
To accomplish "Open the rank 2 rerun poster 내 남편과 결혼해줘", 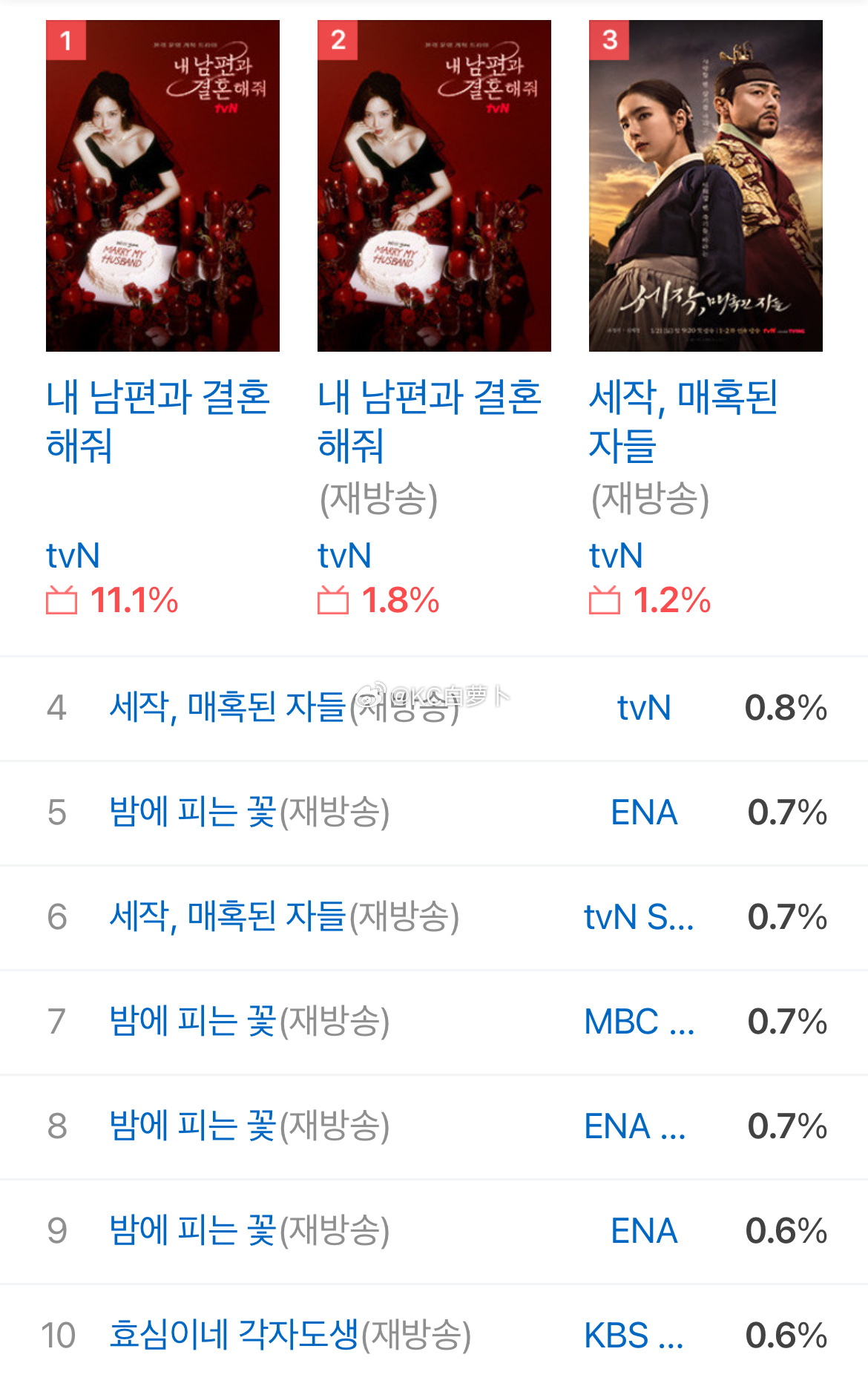I will 434,185.
